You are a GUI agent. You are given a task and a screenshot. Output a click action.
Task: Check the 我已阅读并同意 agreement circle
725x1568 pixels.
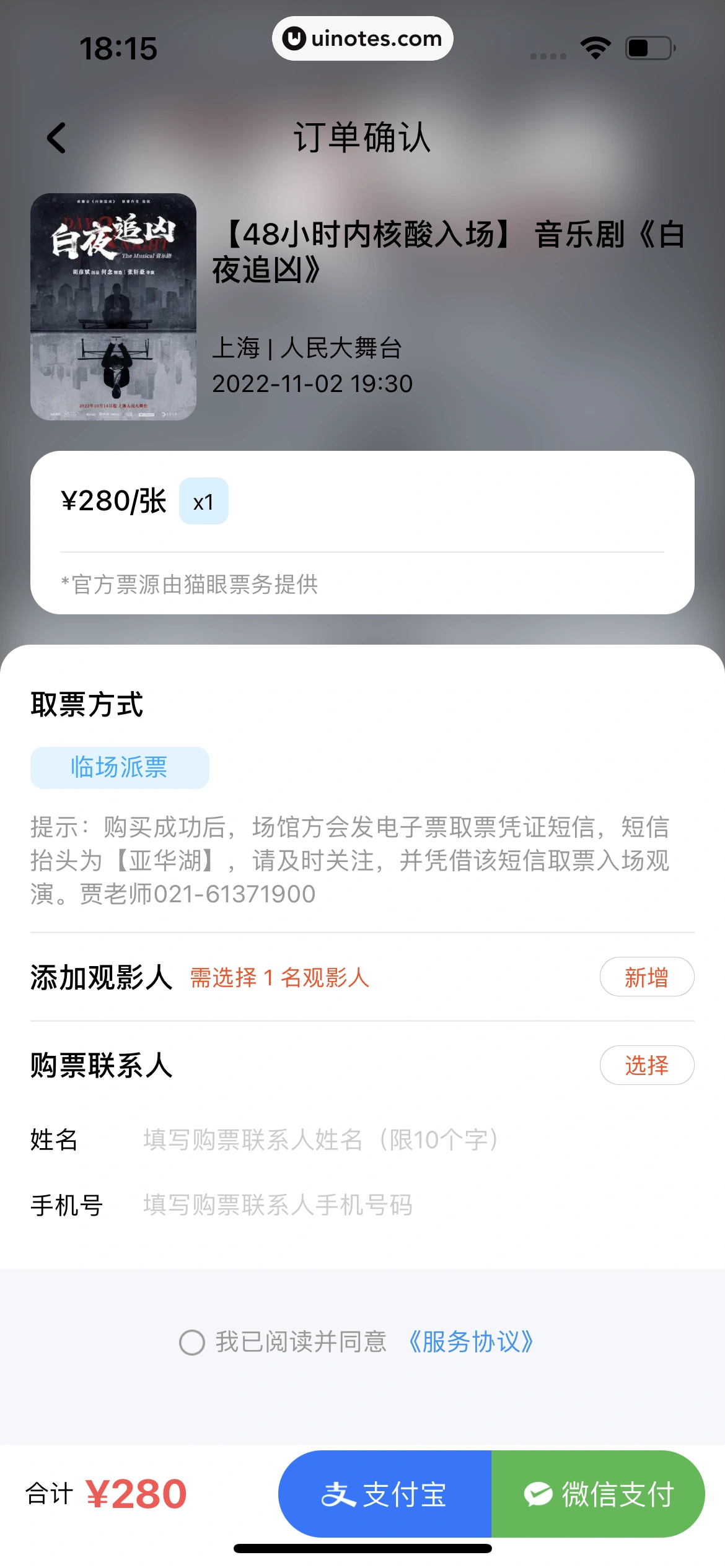click(192, 1343)
